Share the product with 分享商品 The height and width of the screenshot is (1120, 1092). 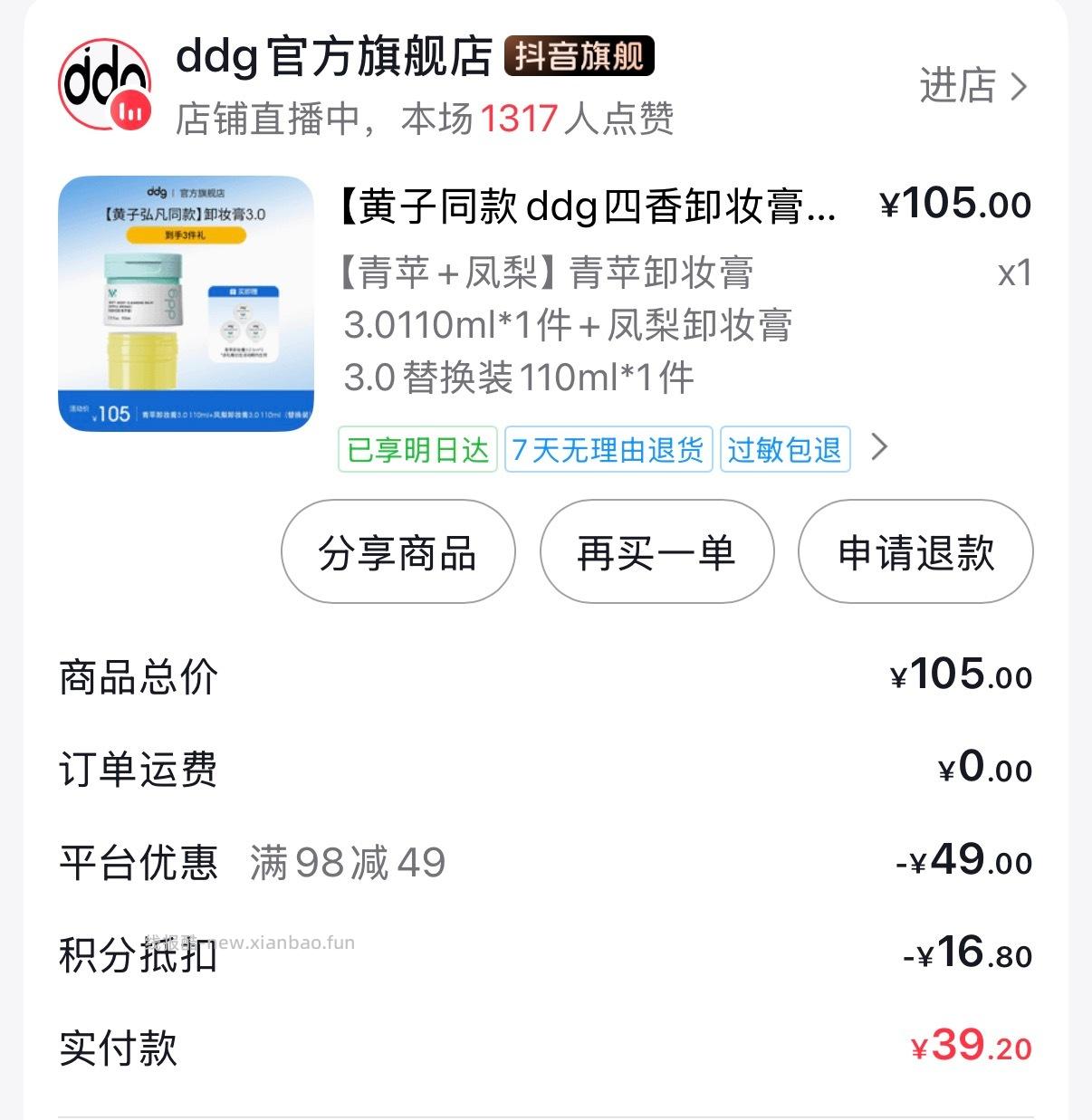click(x=397, y=552)
